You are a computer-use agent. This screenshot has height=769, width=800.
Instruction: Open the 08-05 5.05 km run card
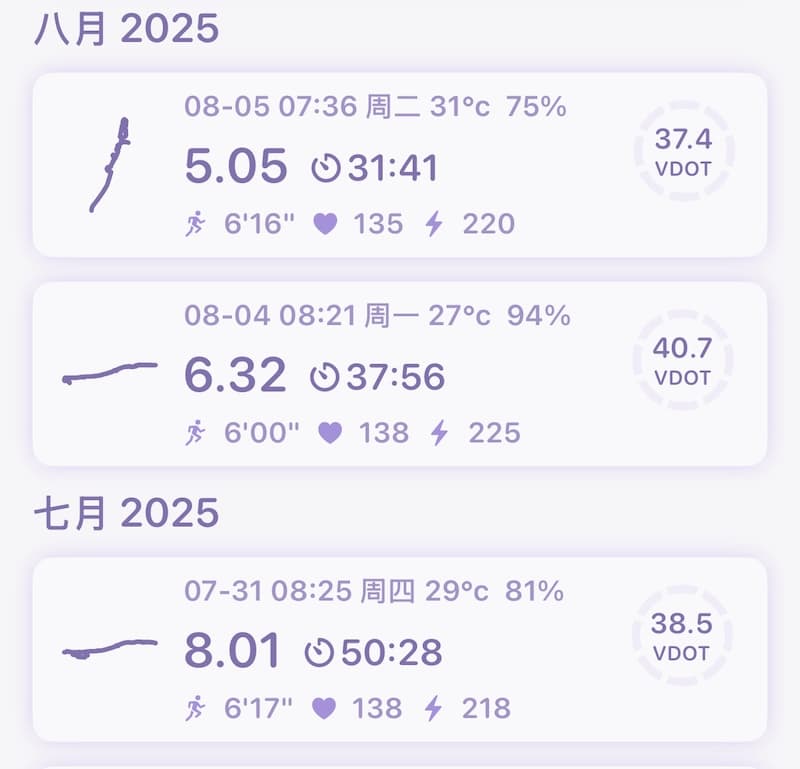400,165
